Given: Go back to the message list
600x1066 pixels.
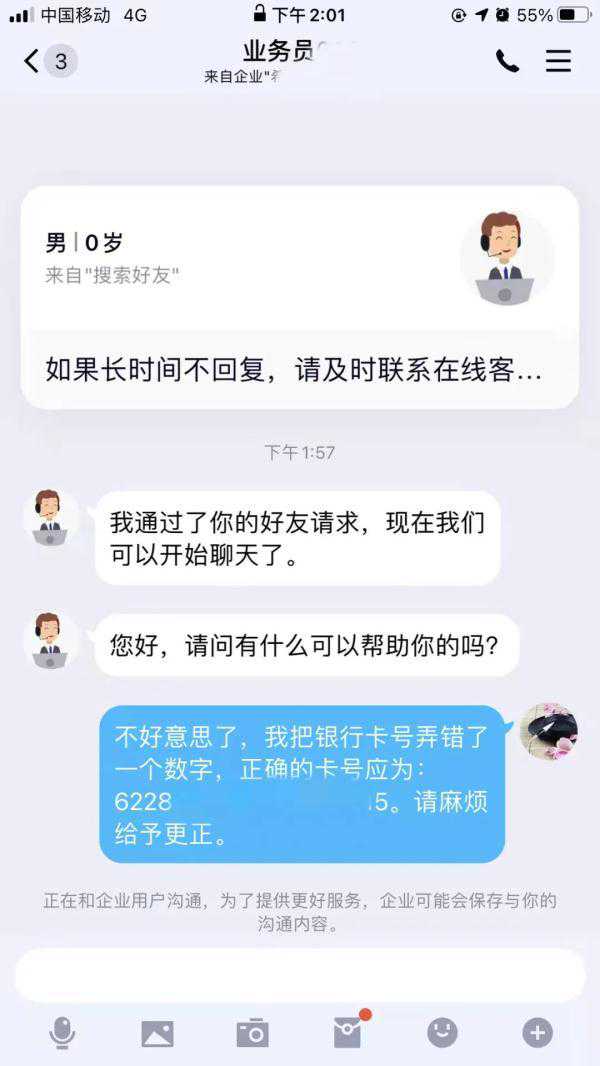Looking at the screenshot, I should 33,61.
